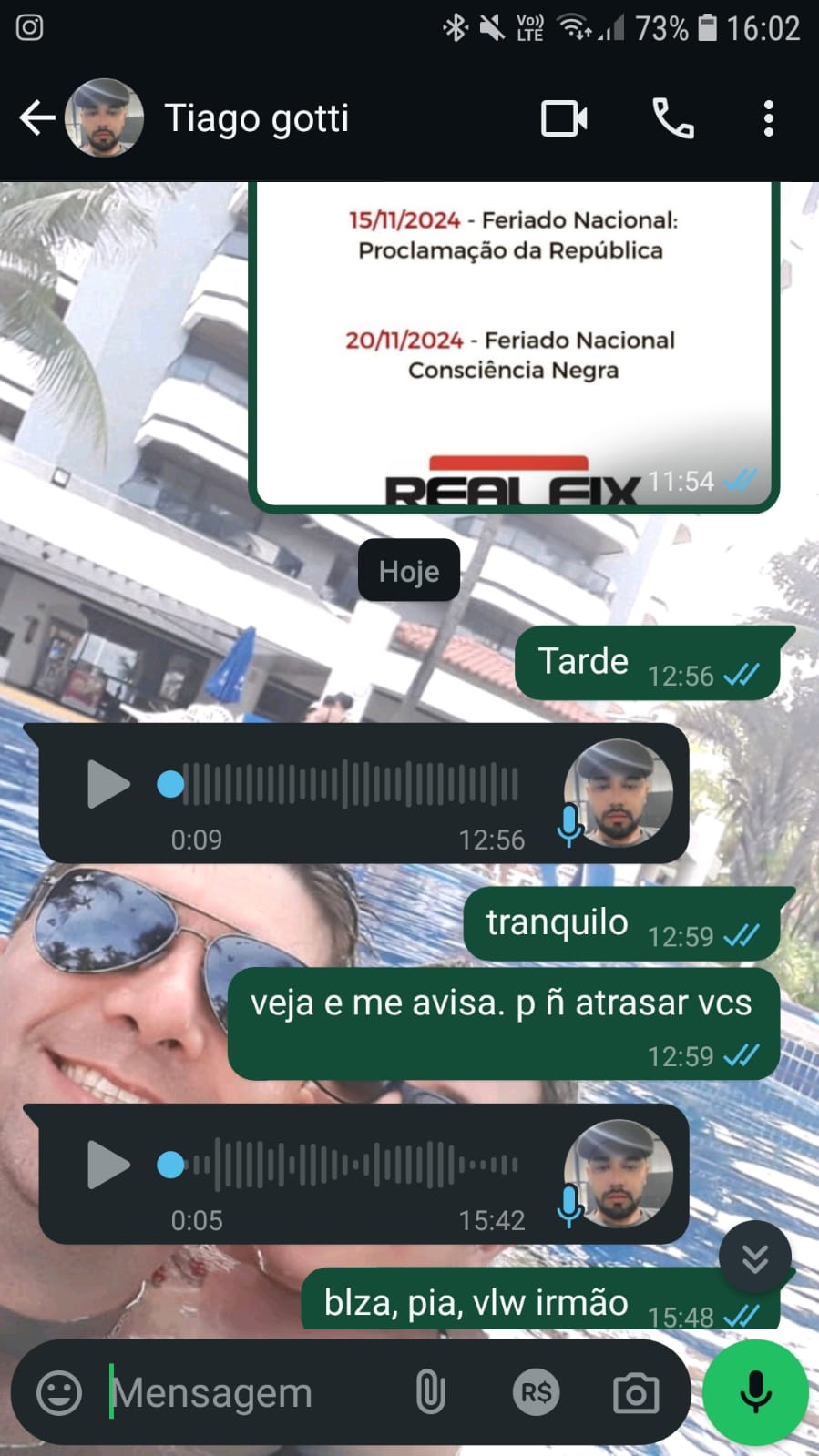819x1456 pixels.
Task: Tap the Mensagem text field
Action: point(246,1392)
